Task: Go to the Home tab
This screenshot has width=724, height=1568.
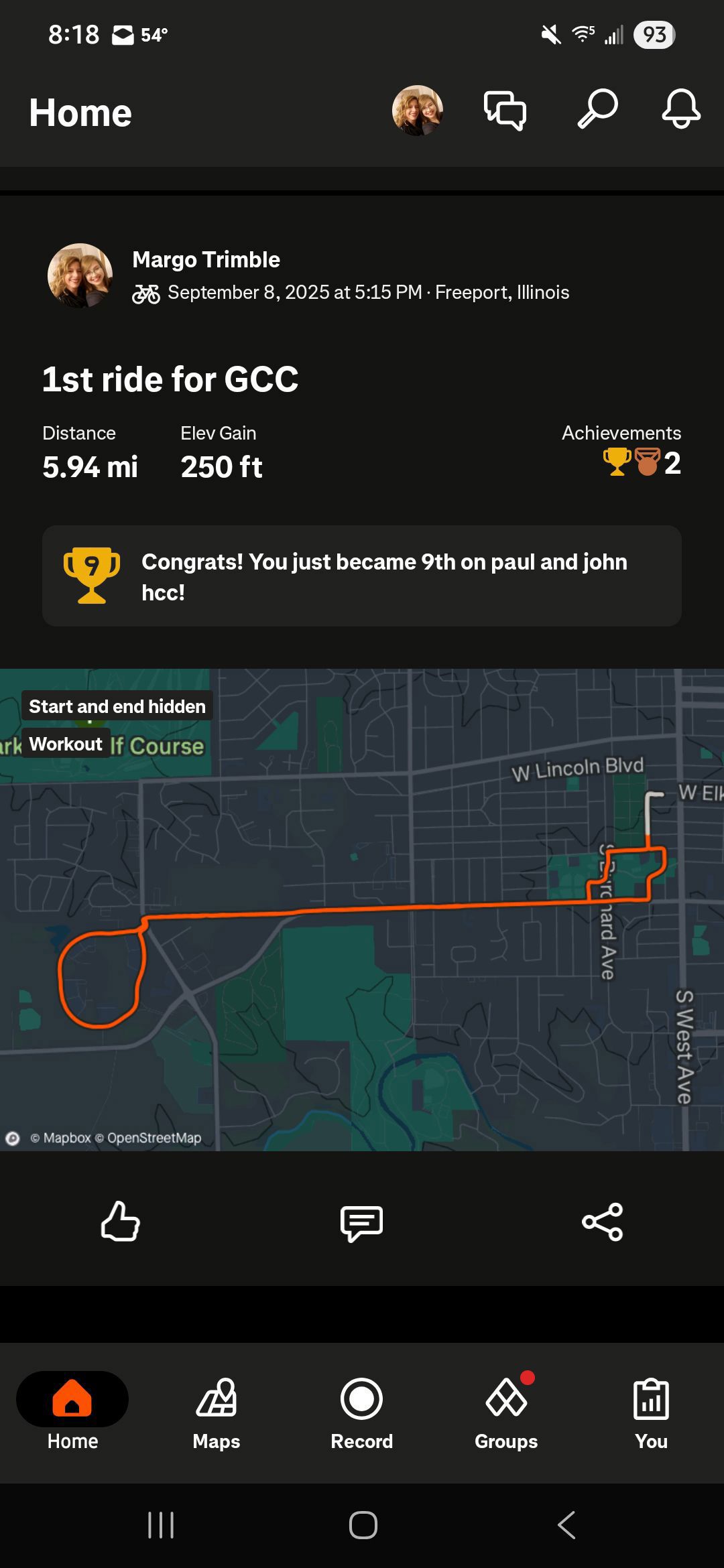Action: (x=72, y=1413)
